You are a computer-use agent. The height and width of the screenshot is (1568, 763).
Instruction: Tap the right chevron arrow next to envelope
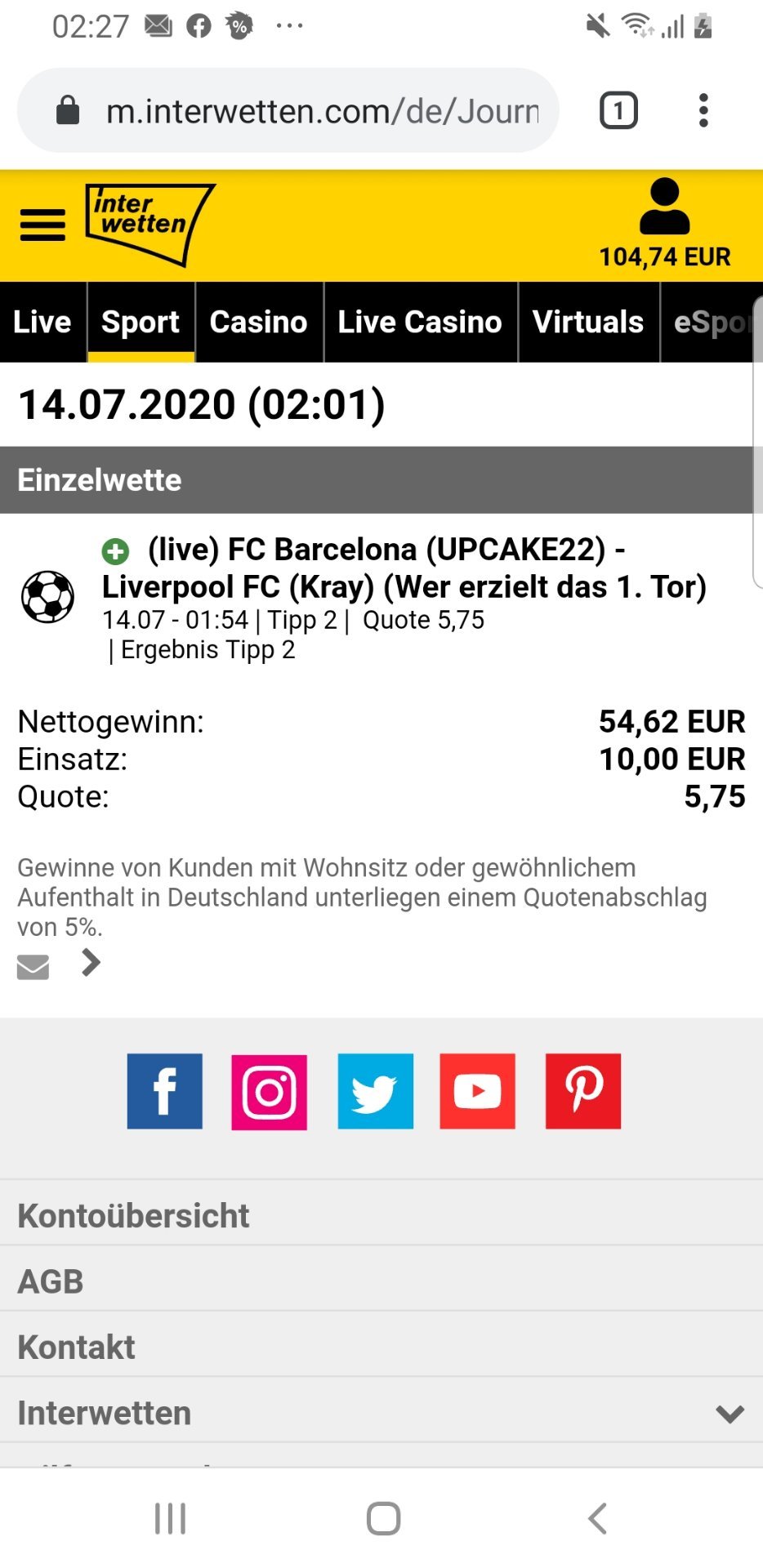91,963
